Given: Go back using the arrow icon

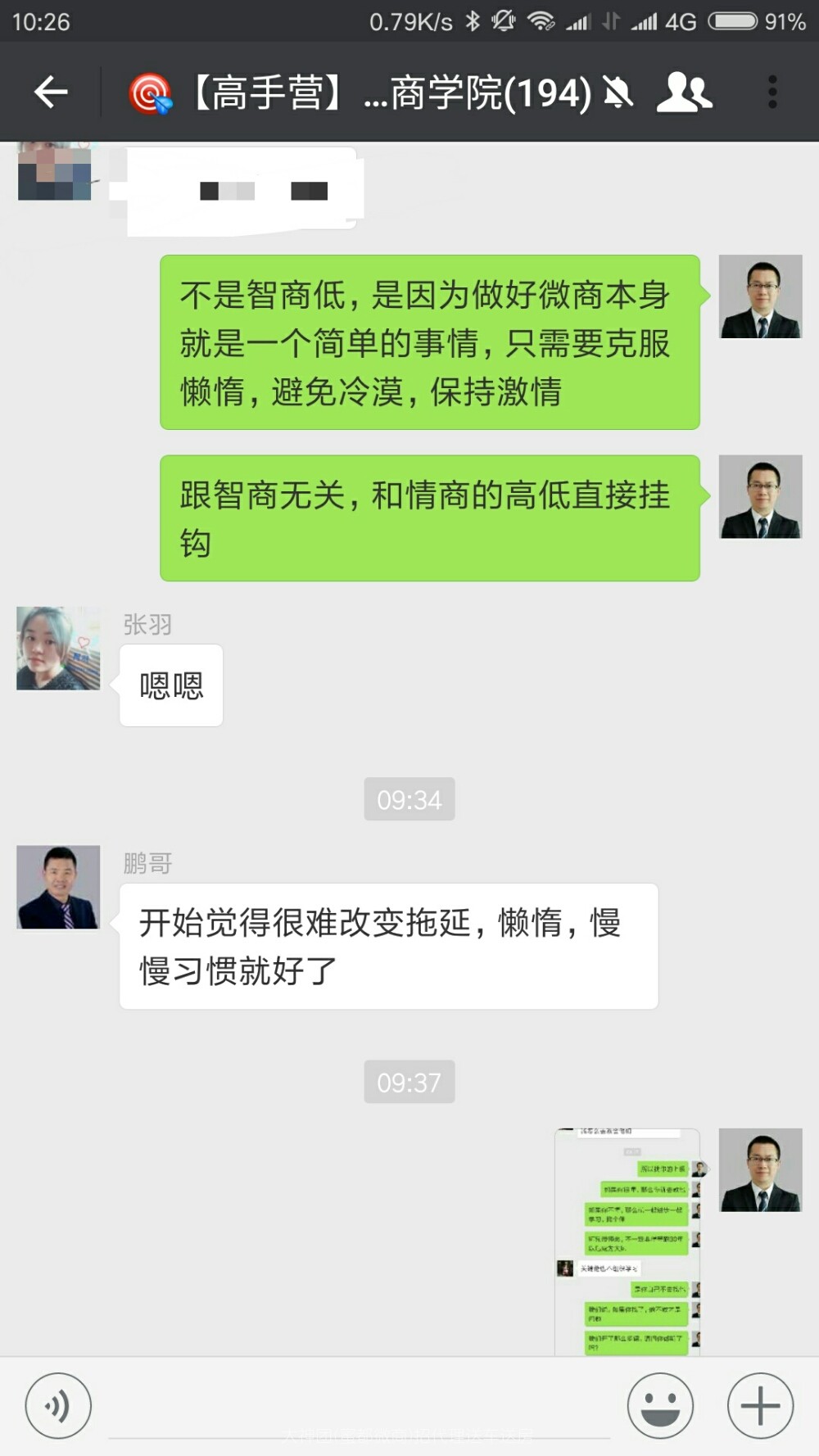Looking at the screenshot, I should click(x=51, y=92).
